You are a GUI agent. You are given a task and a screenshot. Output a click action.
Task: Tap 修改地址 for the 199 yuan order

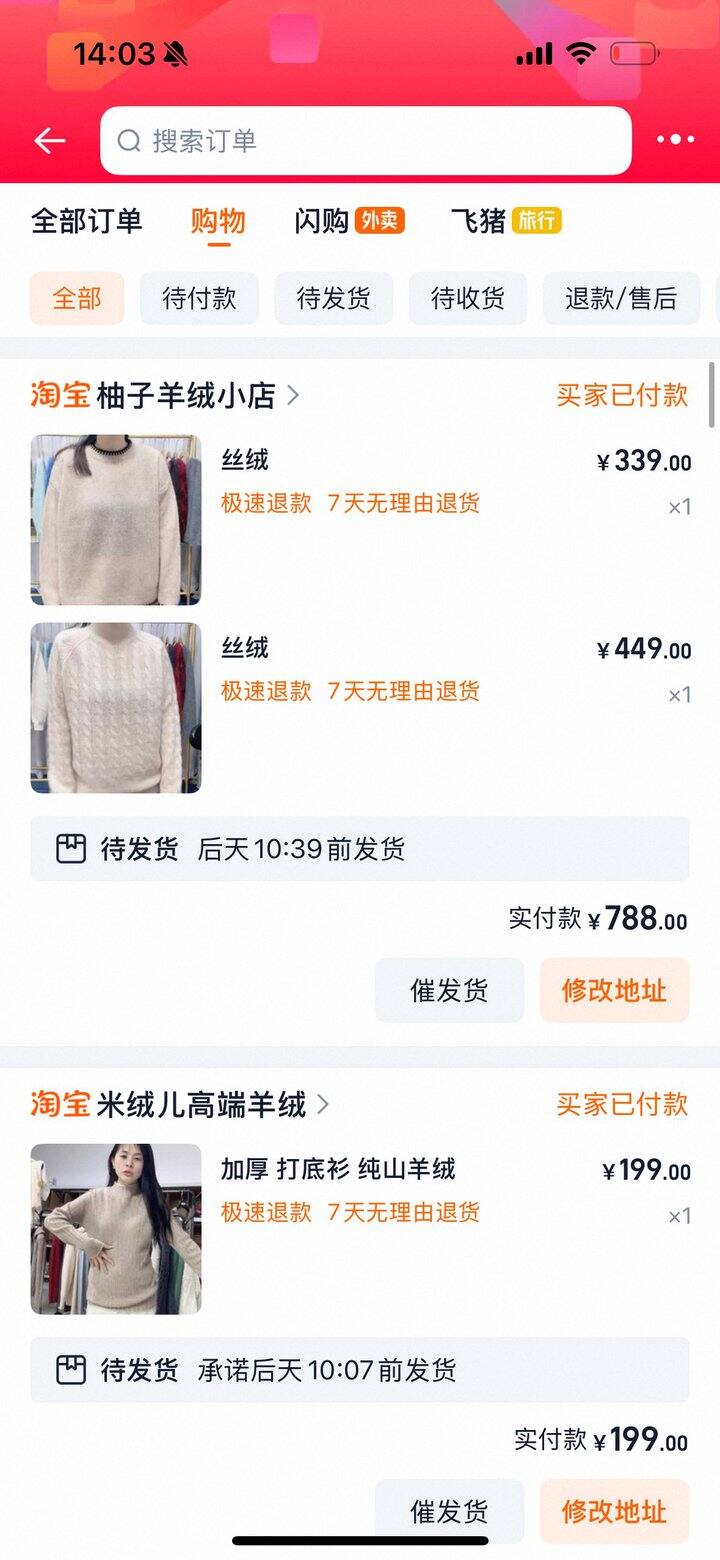[x=614, y=1512]
